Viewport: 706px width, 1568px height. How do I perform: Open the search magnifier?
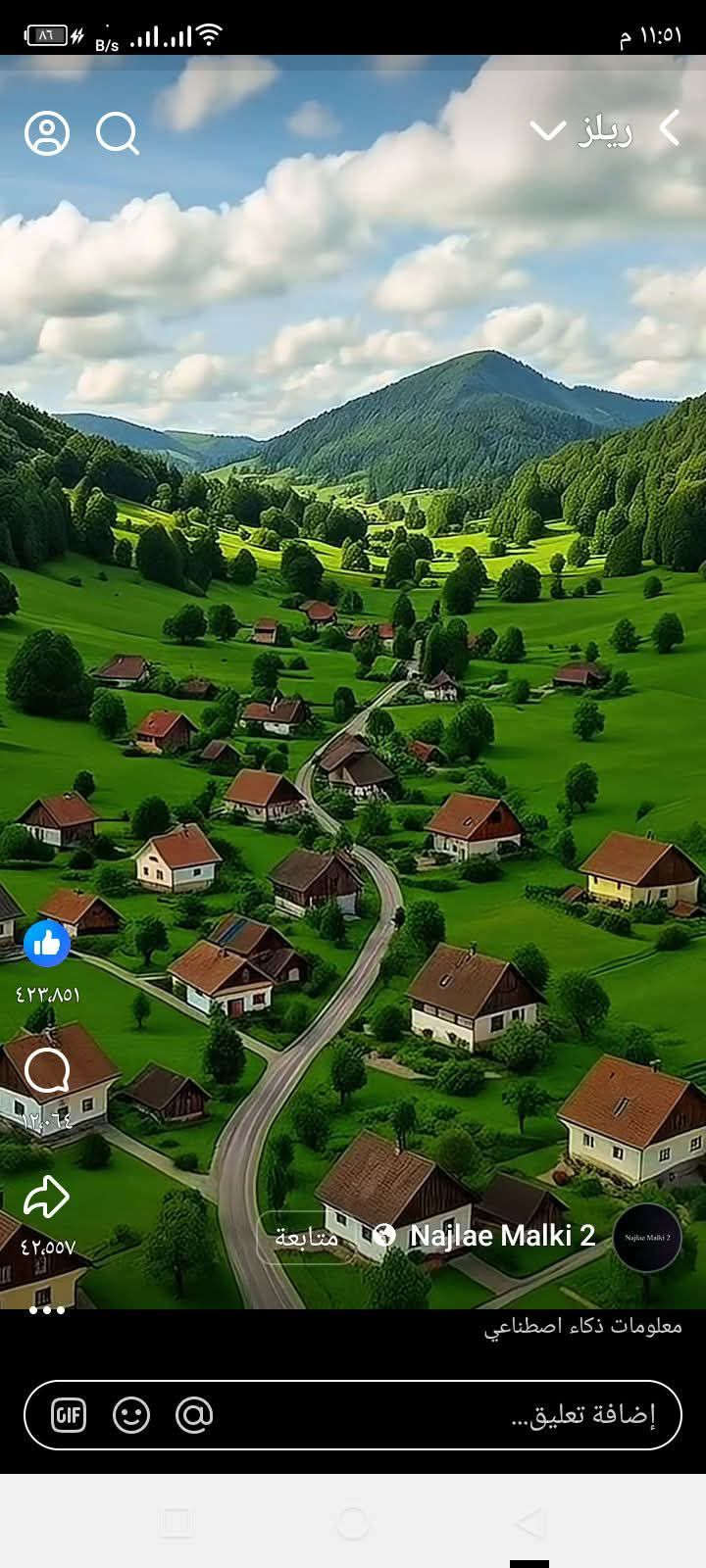pos(118,132)
